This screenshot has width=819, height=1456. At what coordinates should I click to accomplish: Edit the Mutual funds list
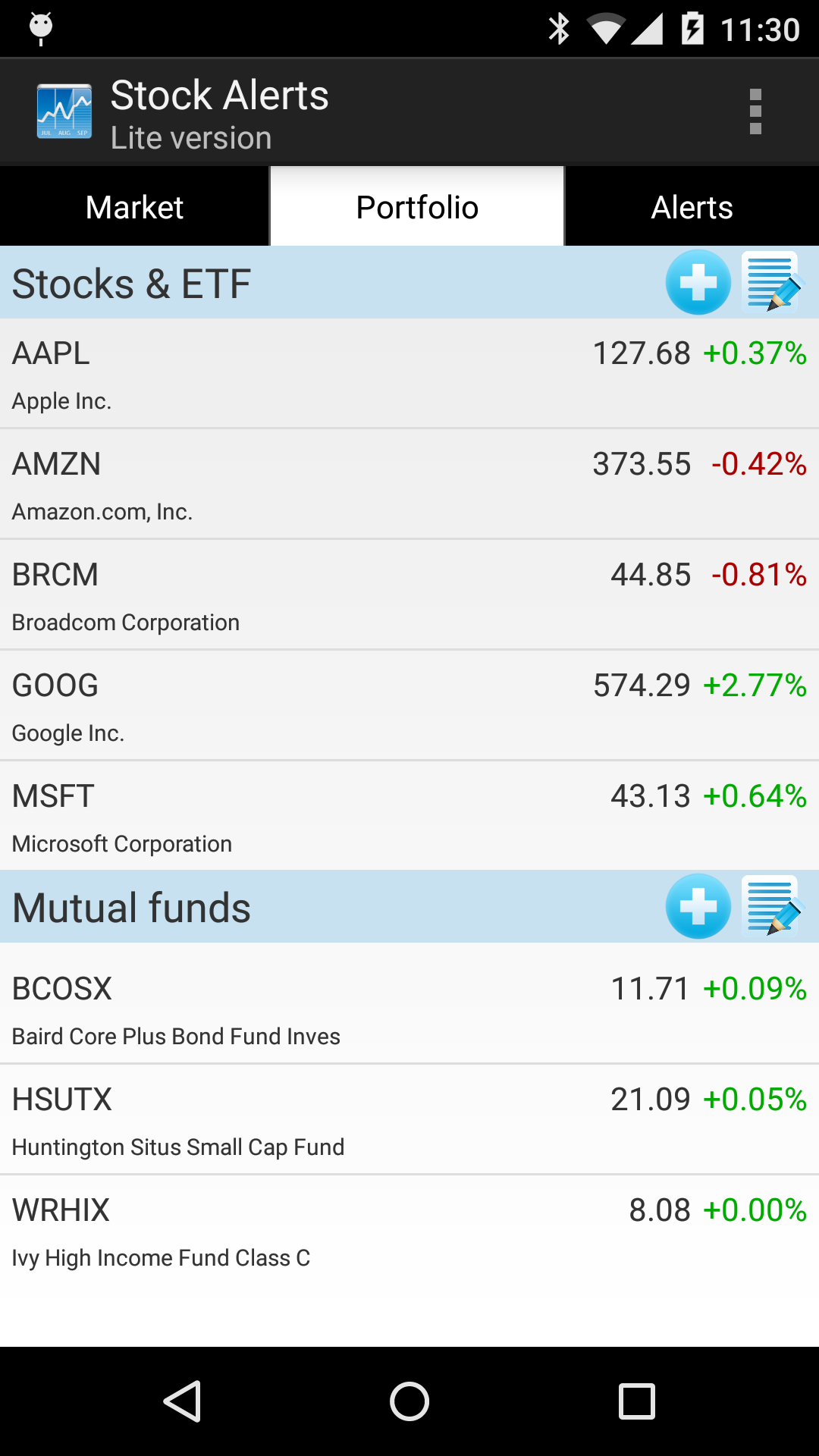coord(771,906)
